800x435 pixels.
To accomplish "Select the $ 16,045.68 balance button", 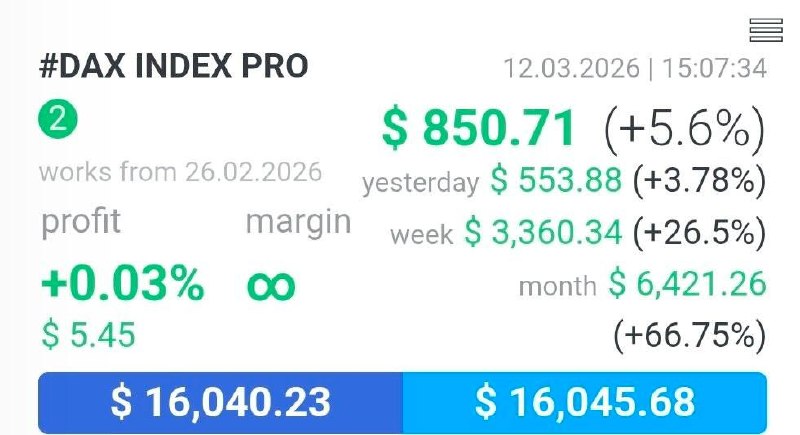I will 584,402.
